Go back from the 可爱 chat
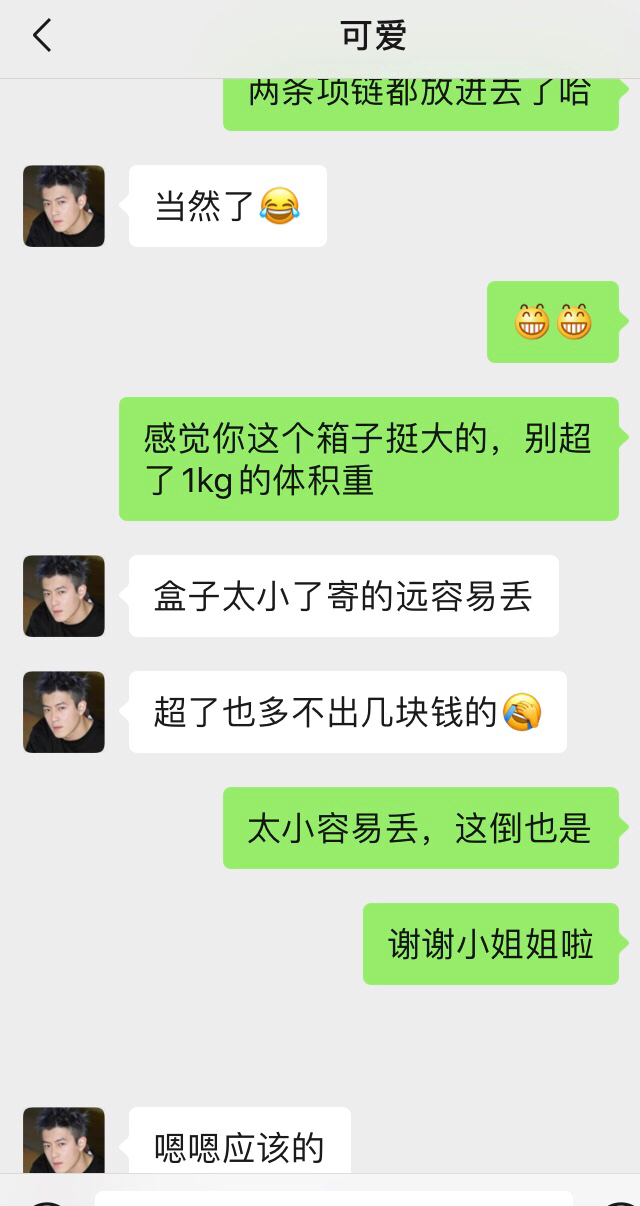 (41, 37)
